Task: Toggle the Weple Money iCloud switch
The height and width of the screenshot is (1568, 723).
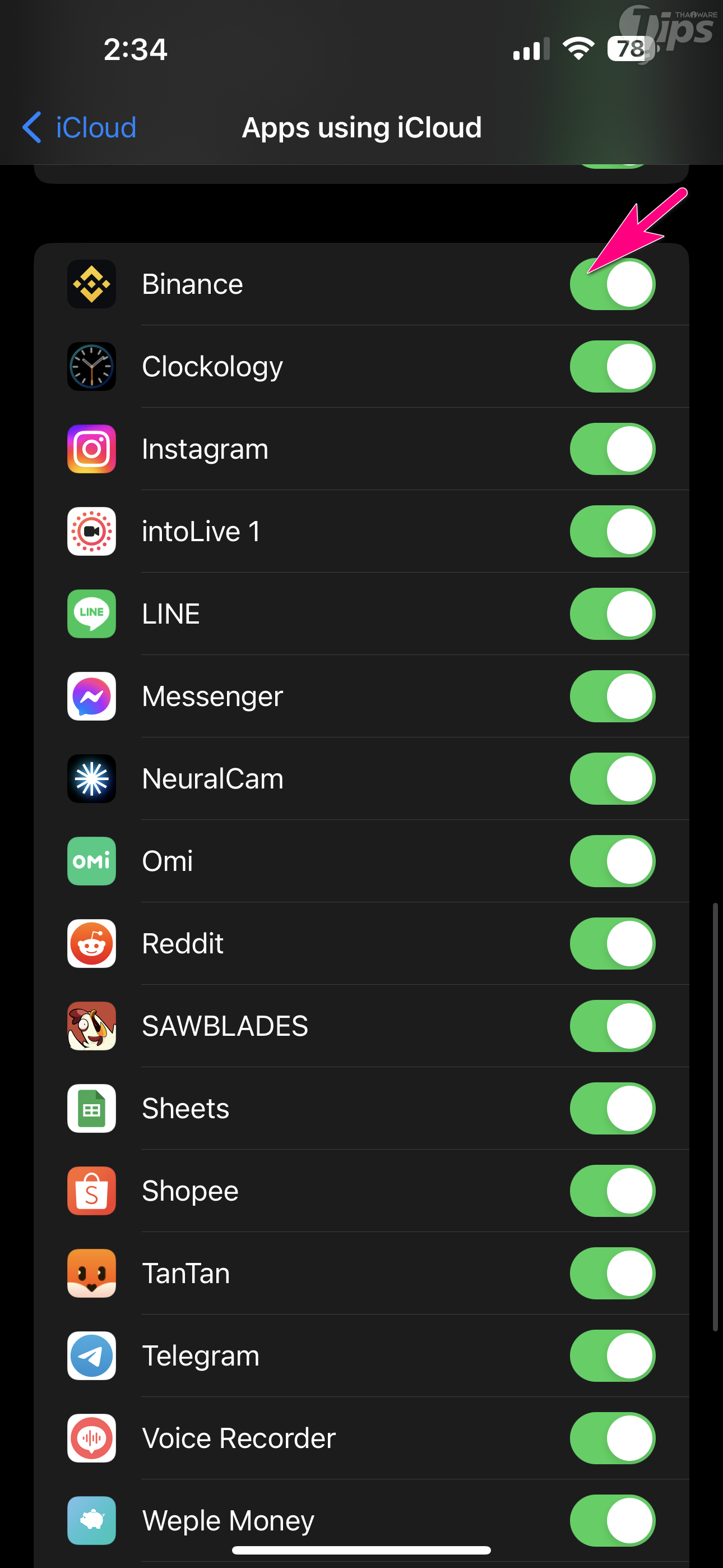Action: 612,1520
